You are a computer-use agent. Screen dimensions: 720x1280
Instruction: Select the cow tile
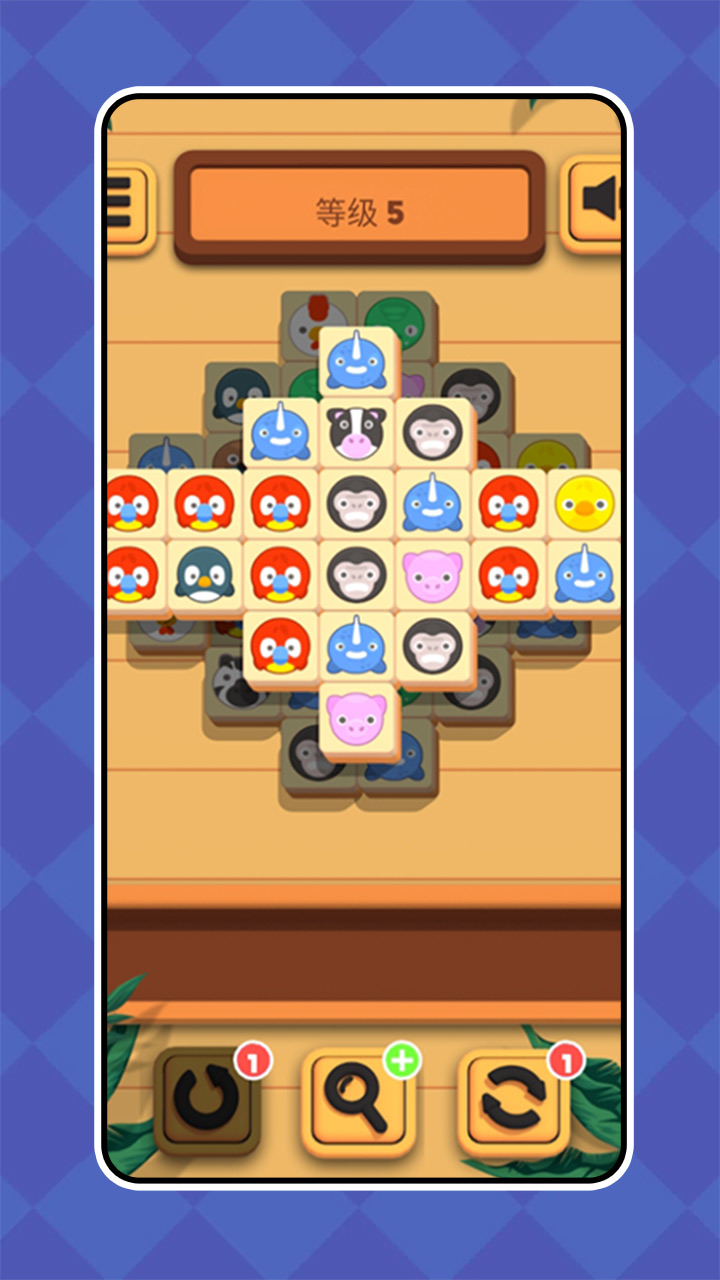(357, 432)
